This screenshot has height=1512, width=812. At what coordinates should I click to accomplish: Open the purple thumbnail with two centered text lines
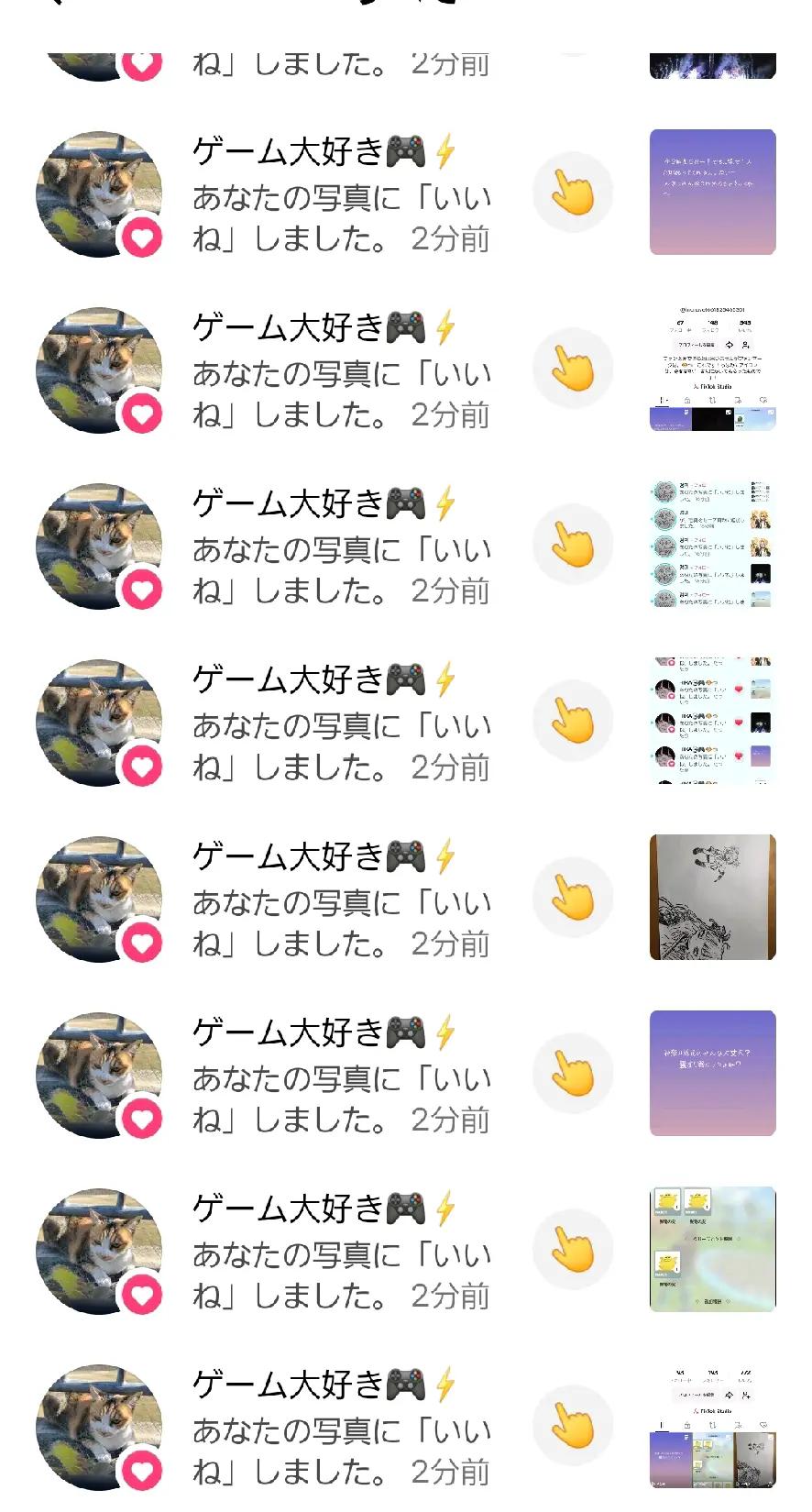[712, 1073]
